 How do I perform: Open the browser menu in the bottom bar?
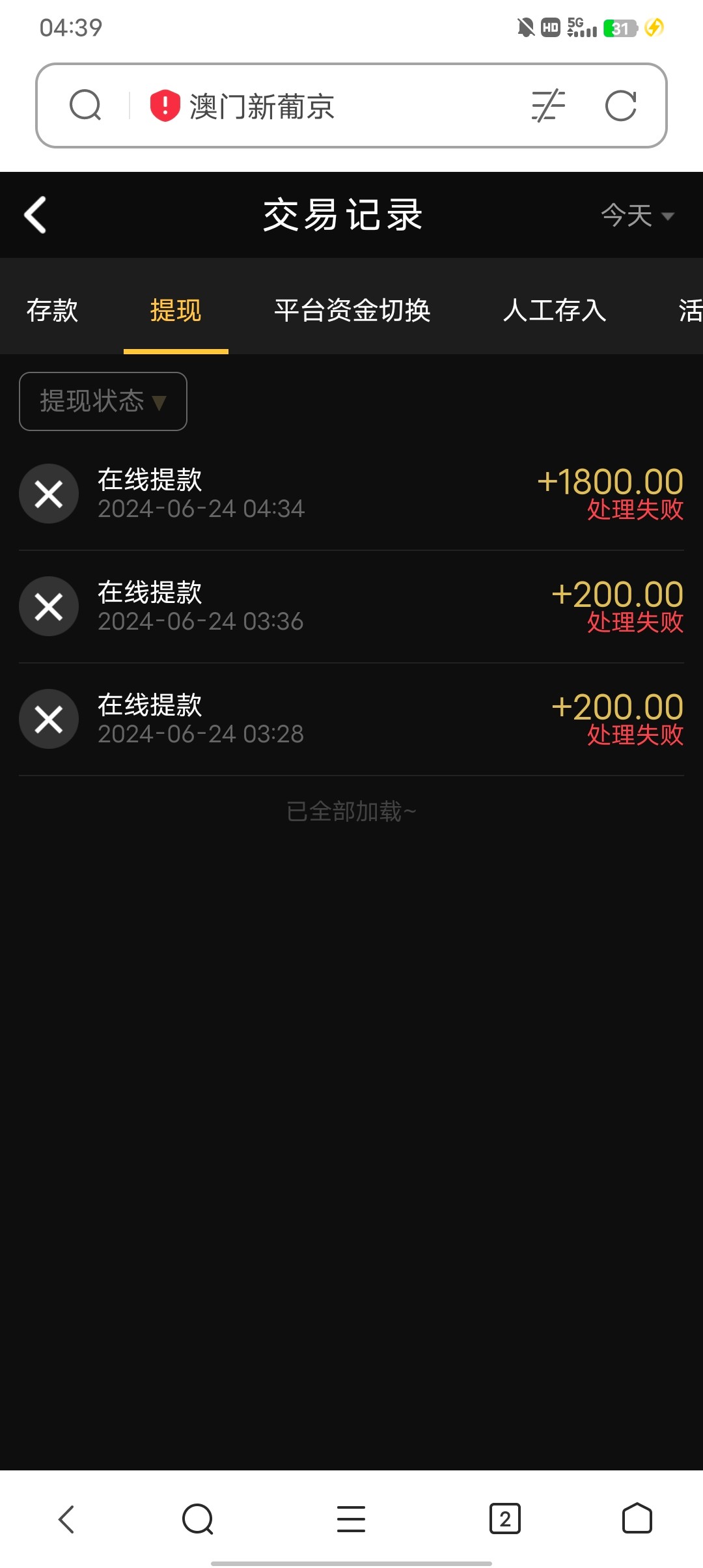(351, 1519)
